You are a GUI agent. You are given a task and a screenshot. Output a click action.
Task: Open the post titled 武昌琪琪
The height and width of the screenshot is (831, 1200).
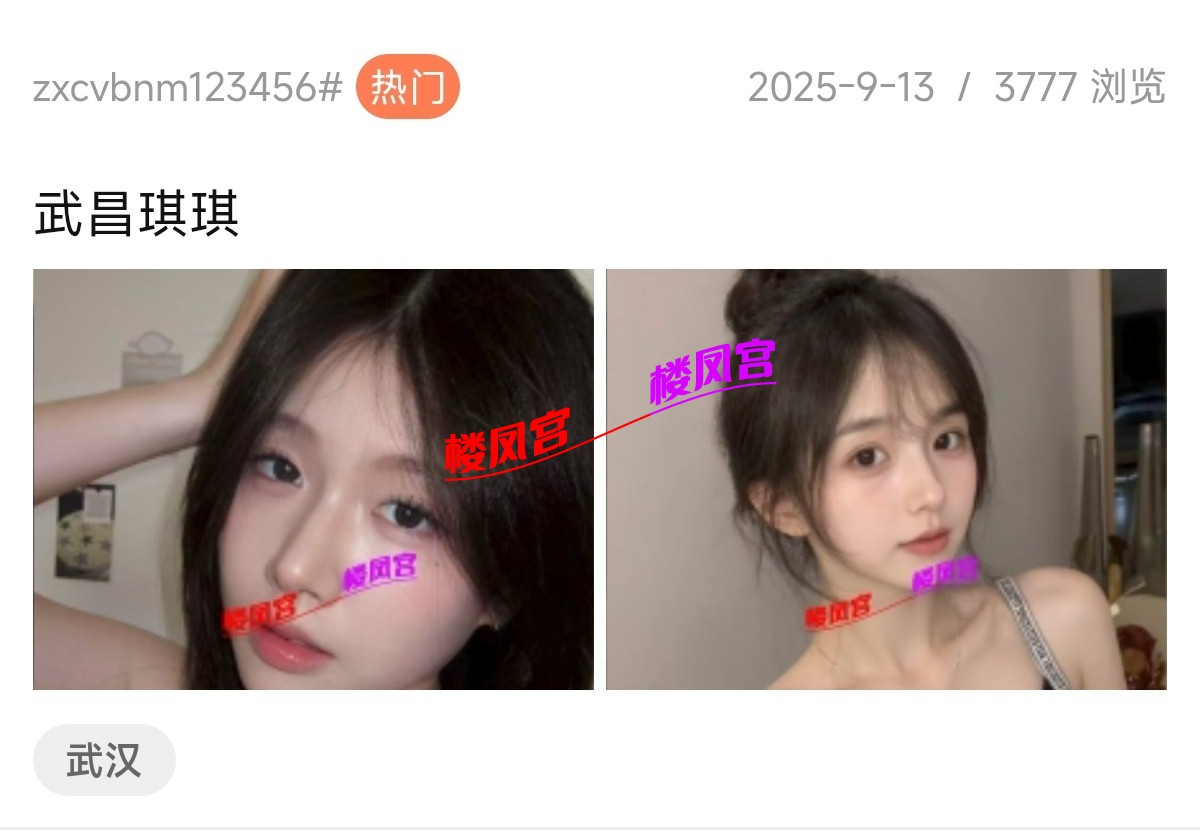[x=137, y=215]
